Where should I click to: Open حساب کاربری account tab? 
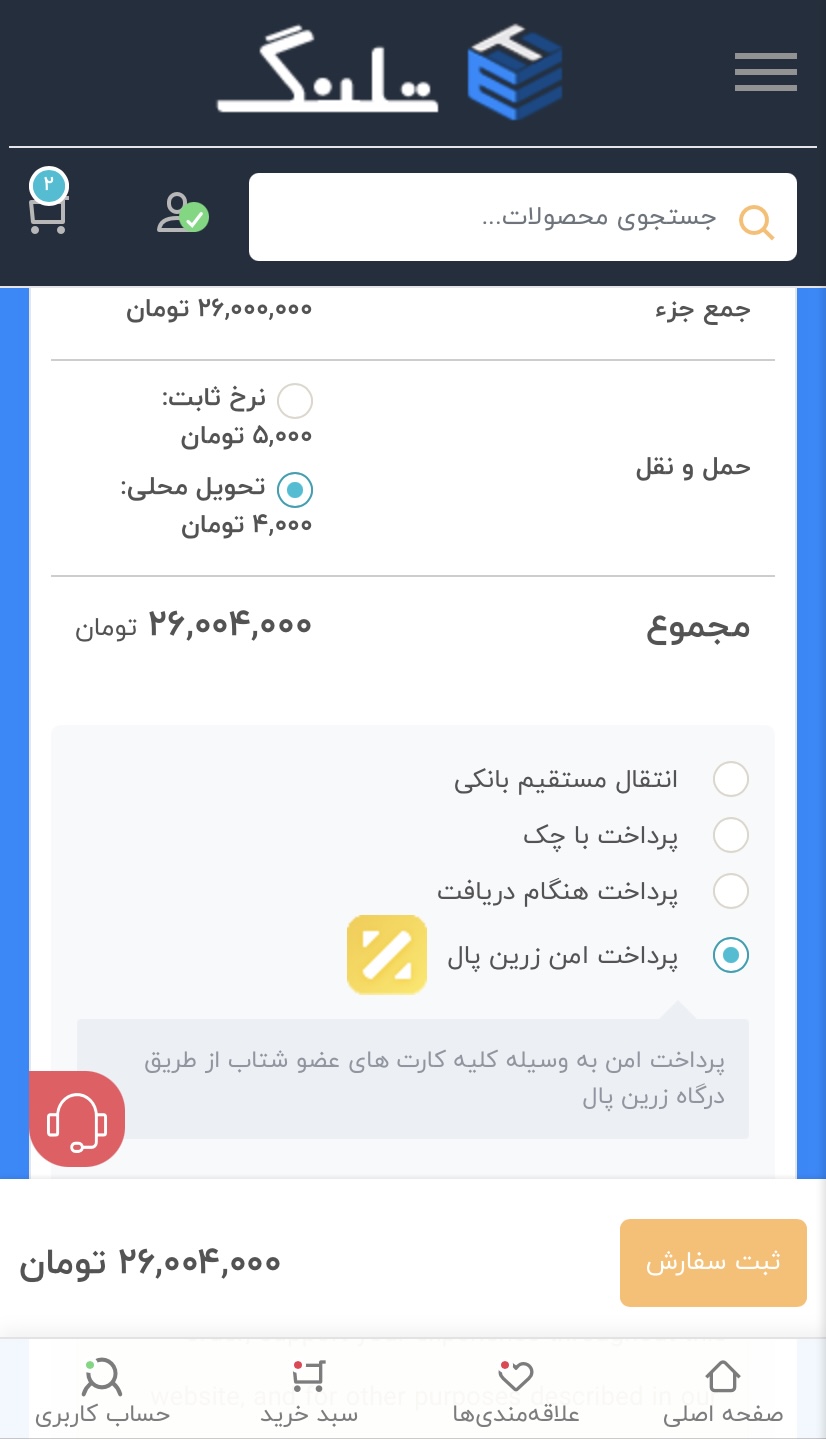[102, 1392]
